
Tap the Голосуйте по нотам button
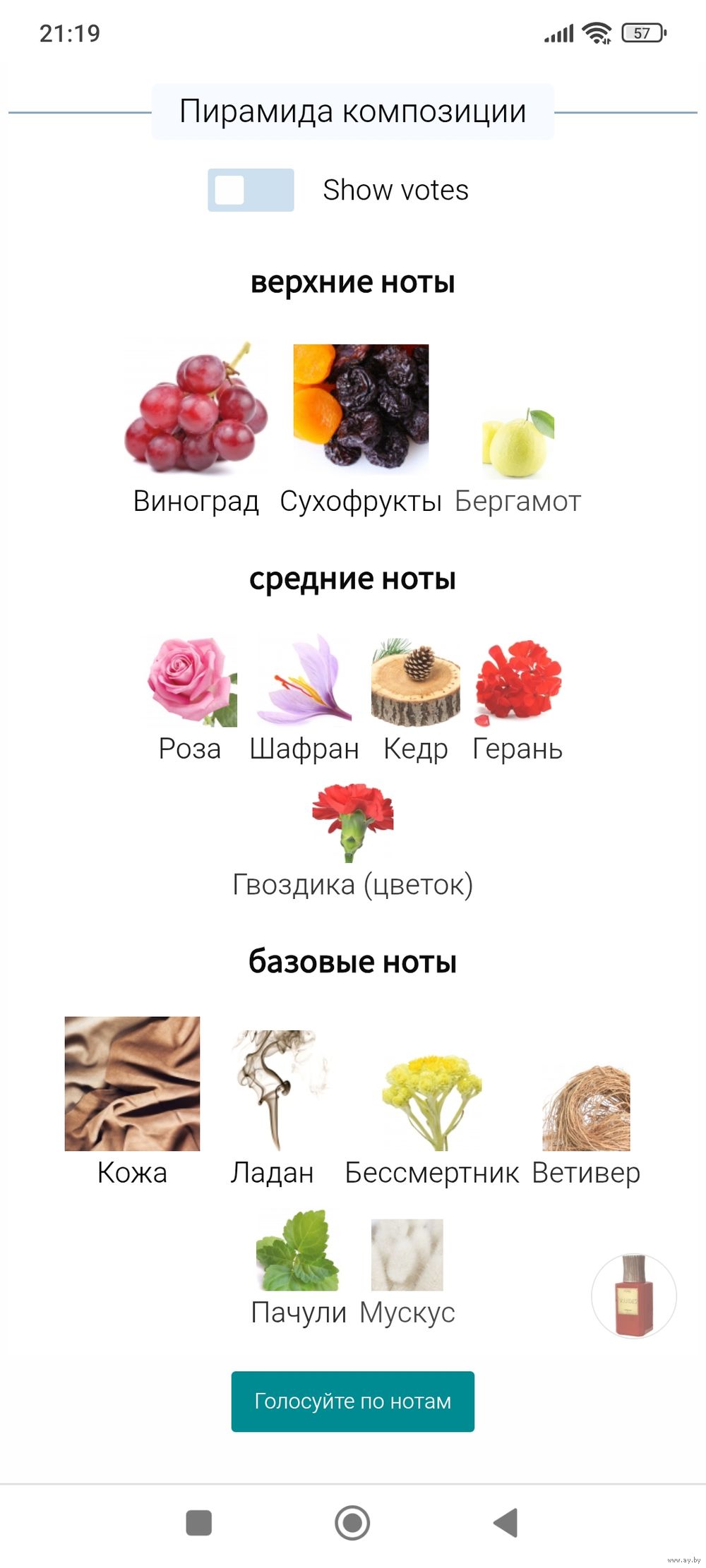pyautogui.click(x=353, y=1401)
